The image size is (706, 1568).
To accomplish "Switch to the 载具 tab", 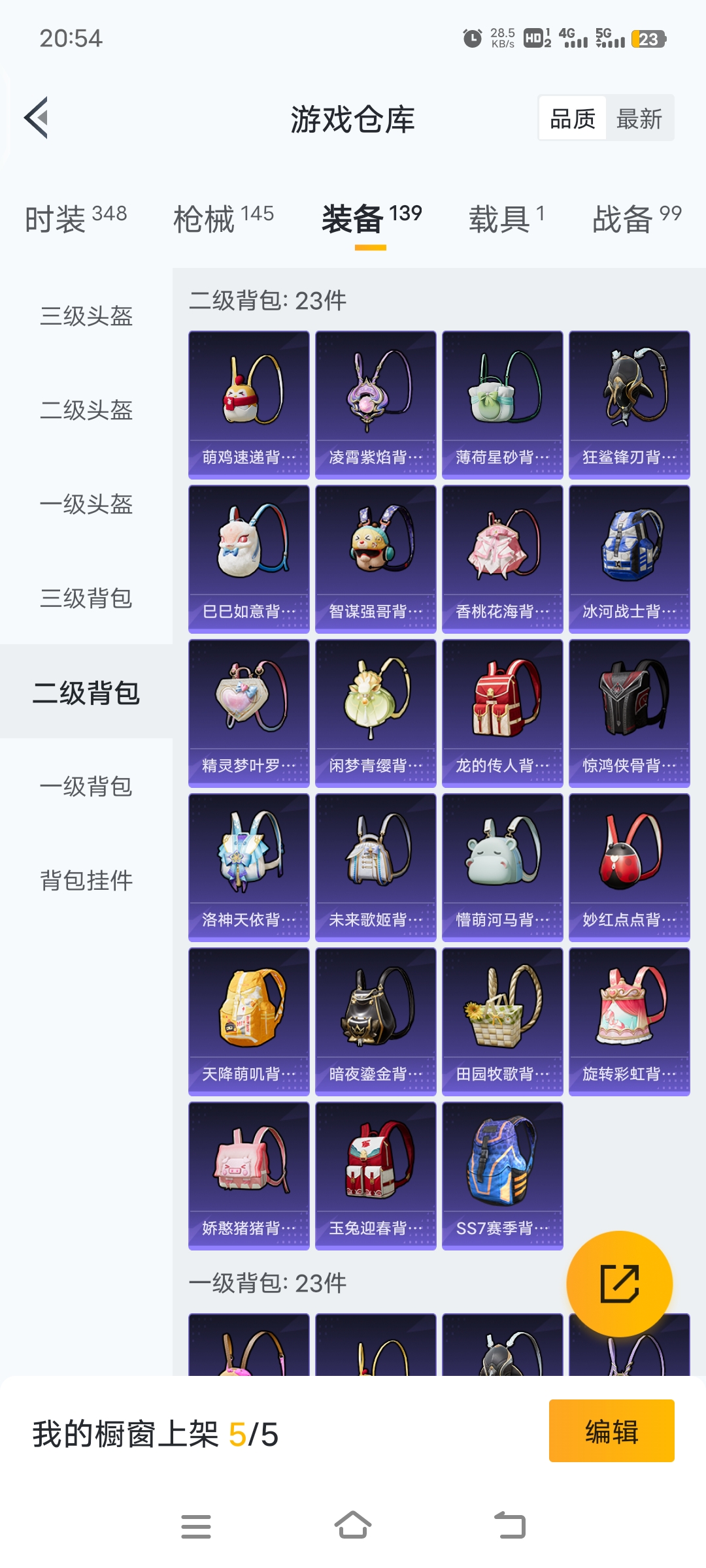I will pyautogui.click(x=506, y=218).
